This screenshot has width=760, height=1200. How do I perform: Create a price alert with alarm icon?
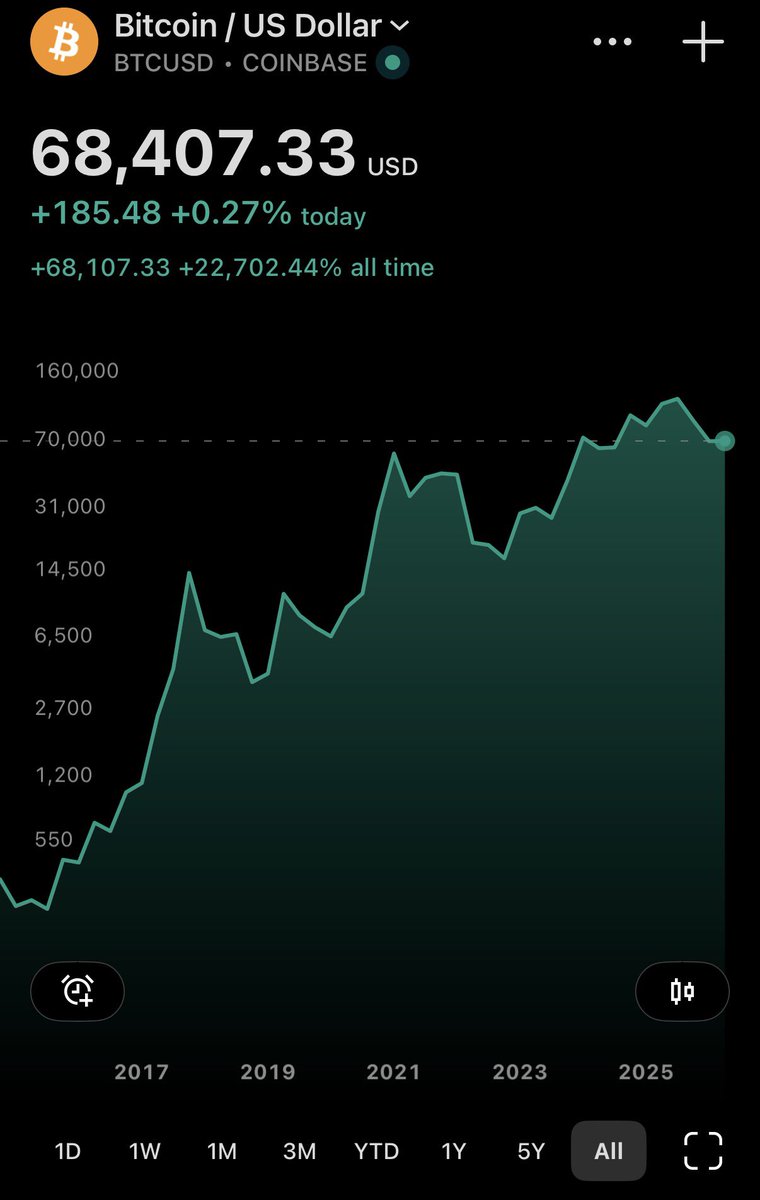point(78,991)
